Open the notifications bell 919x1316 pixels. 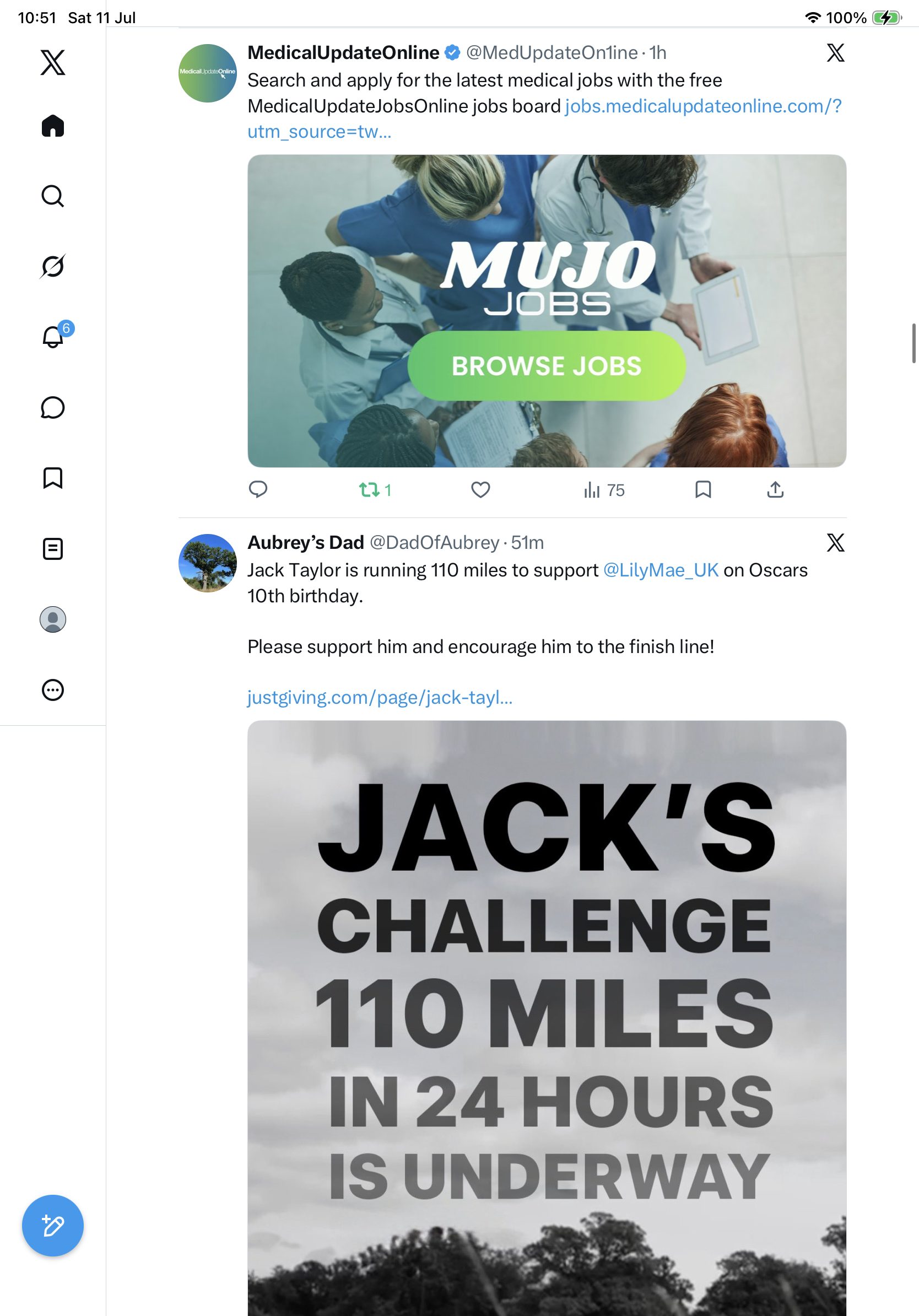54,336
